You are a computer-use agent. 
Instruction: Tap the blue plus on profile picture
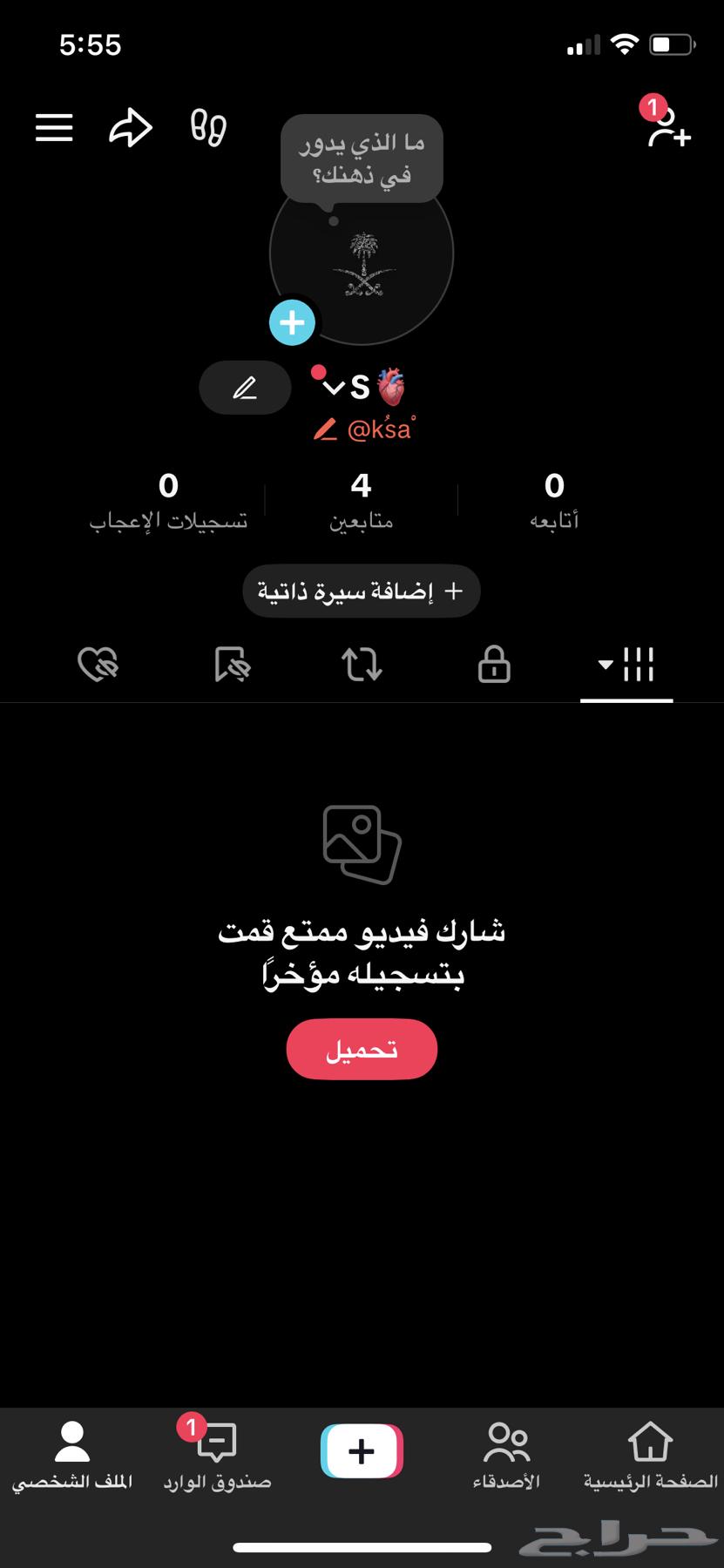coord(292,322)
